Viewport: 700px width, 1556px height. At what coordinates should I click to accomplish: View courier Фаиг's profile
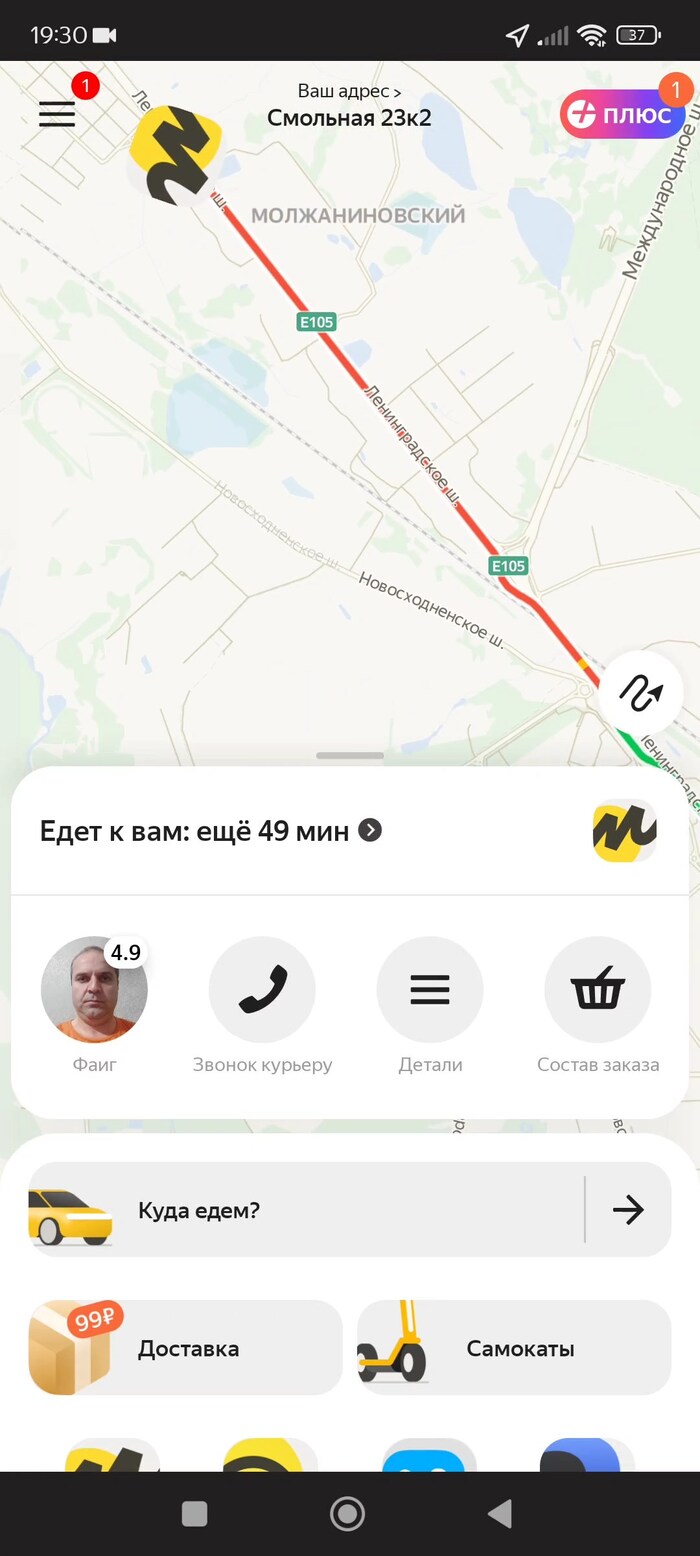[94, 990]
